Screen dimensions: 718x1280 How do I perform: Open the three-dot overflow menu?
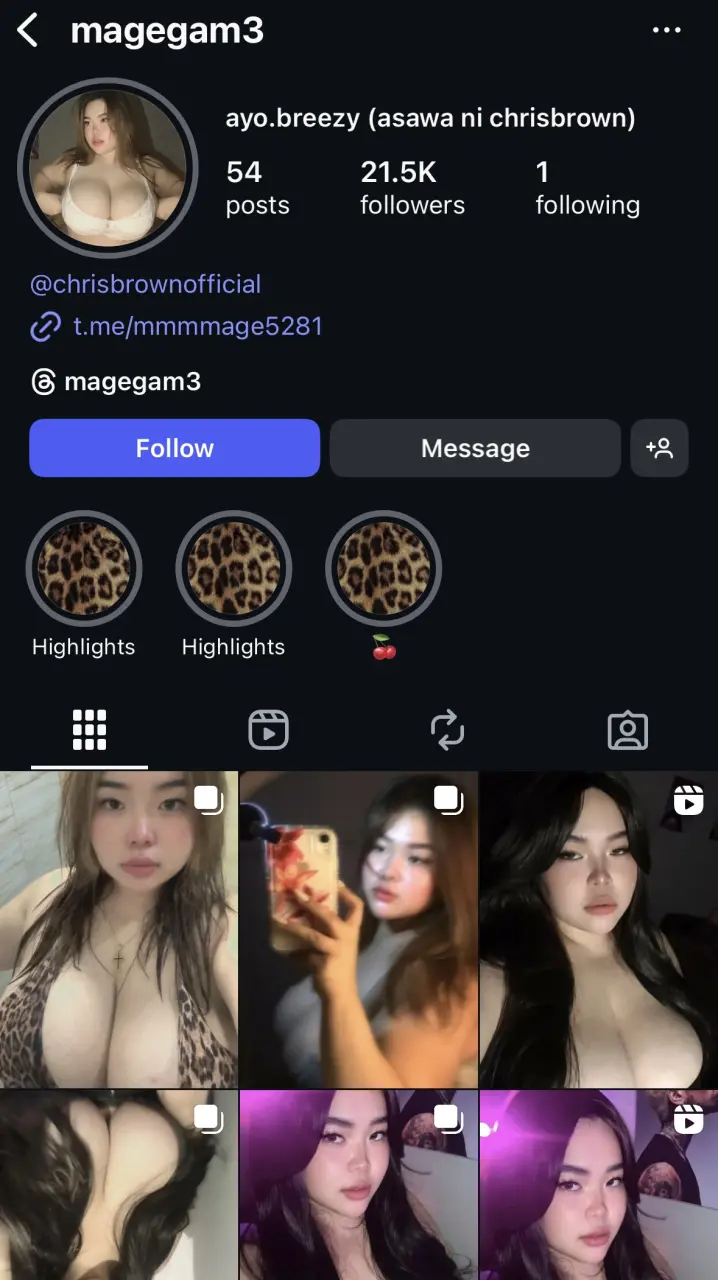point(666,31)
